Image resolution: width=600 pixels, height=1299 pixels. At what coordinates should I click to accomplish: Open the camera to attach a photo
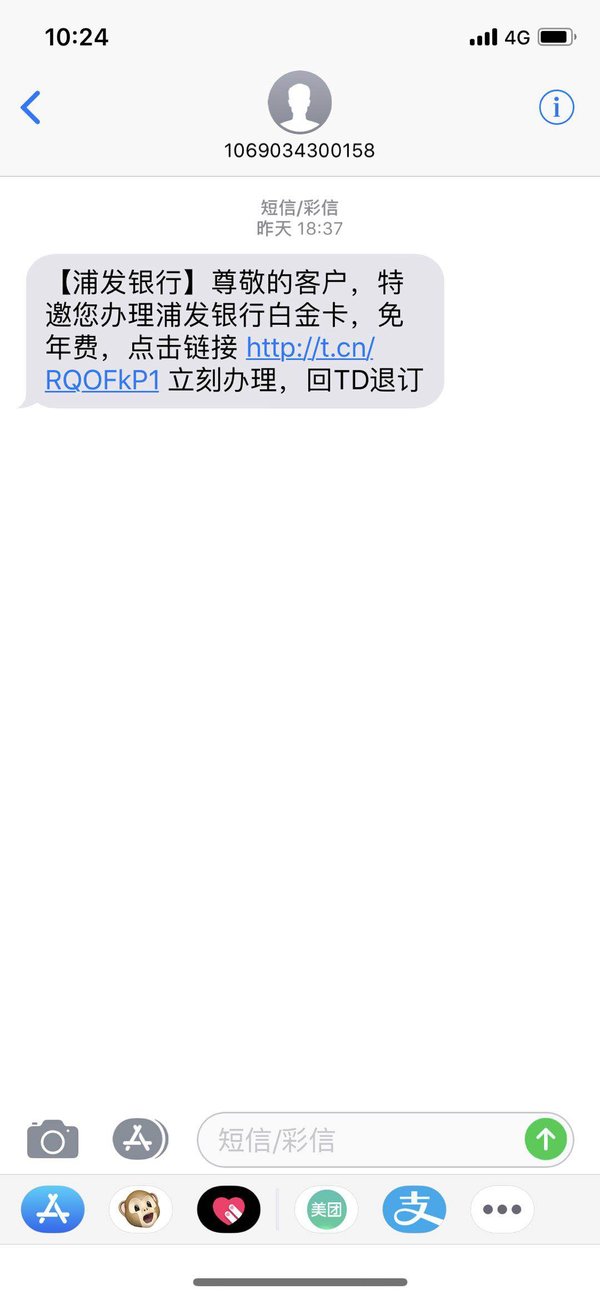pos(52,1139)
